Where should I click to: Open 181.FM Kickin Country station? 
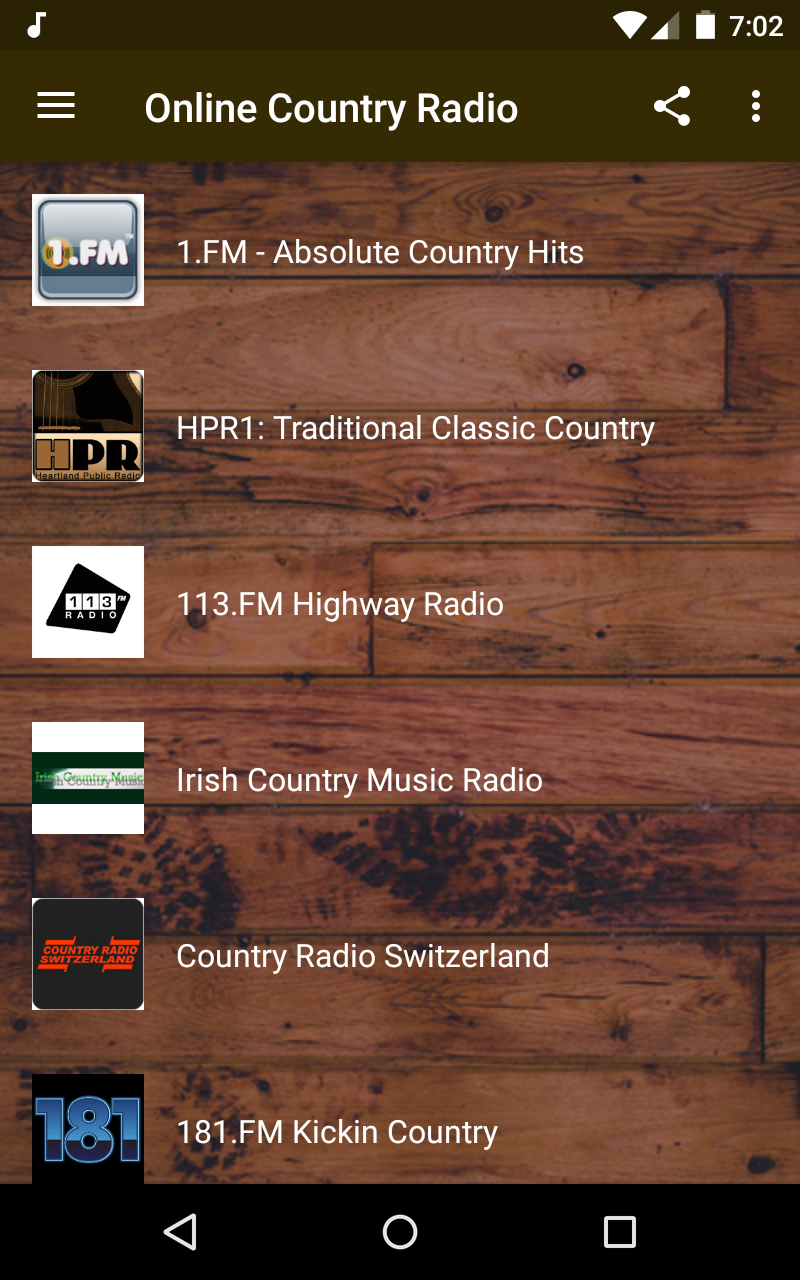pyautogui.click(x=336, y=1132)
